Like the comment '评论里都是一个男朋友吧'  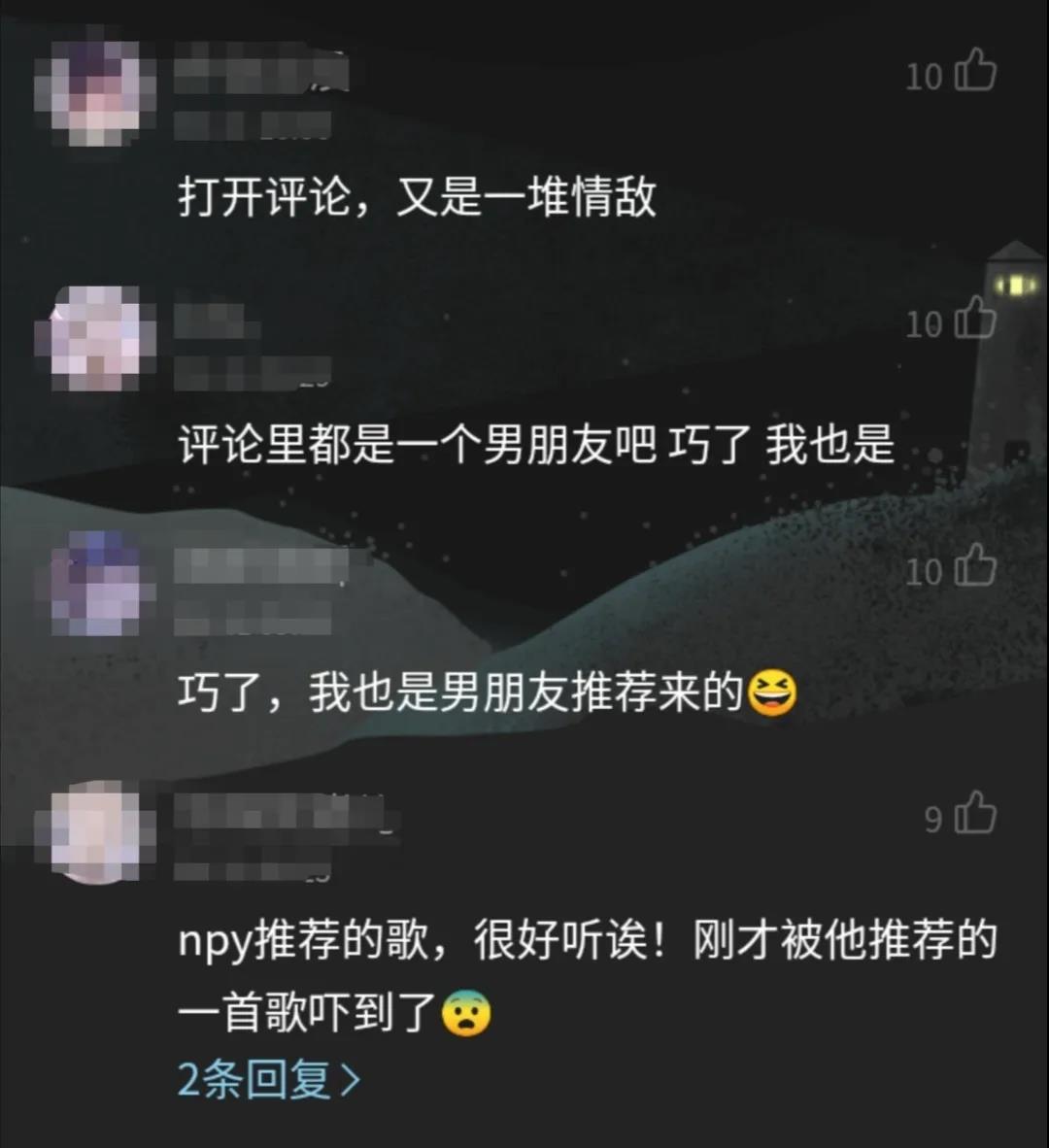click(x=975, y=320)
